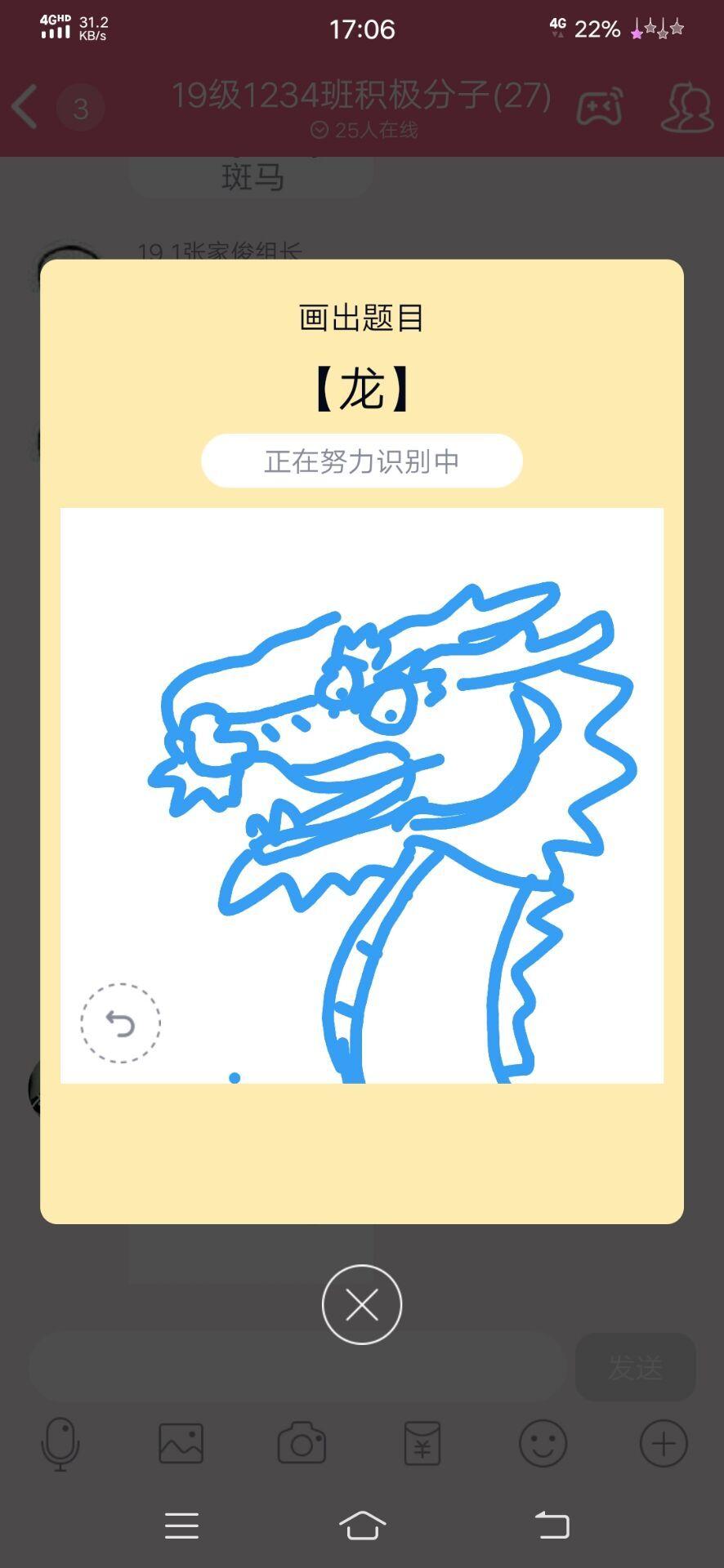Dismiss the drawing guess popup with the X
724x1568 pixels.
362,1304
